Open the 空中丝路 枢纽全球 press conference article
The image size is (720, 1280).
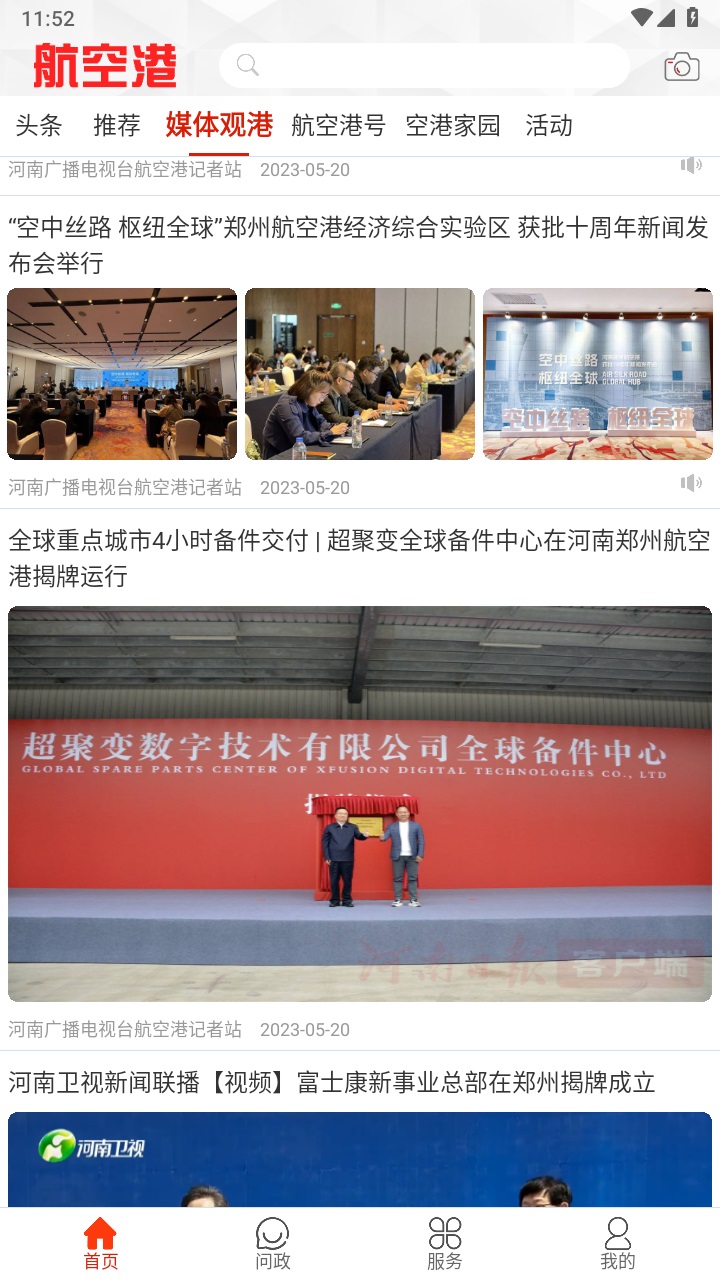tap(358, 246)
